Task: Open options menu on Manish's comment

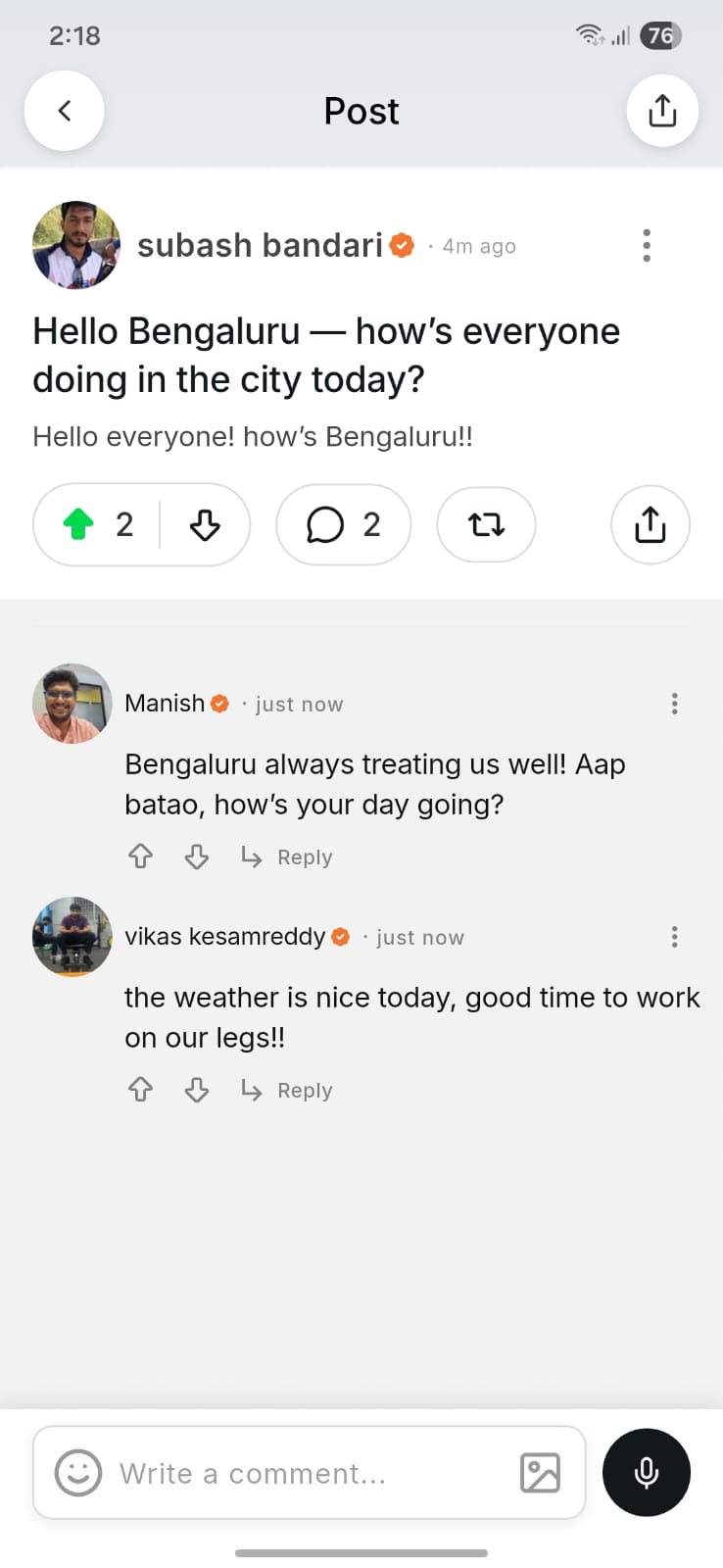Action: (674, 703)
